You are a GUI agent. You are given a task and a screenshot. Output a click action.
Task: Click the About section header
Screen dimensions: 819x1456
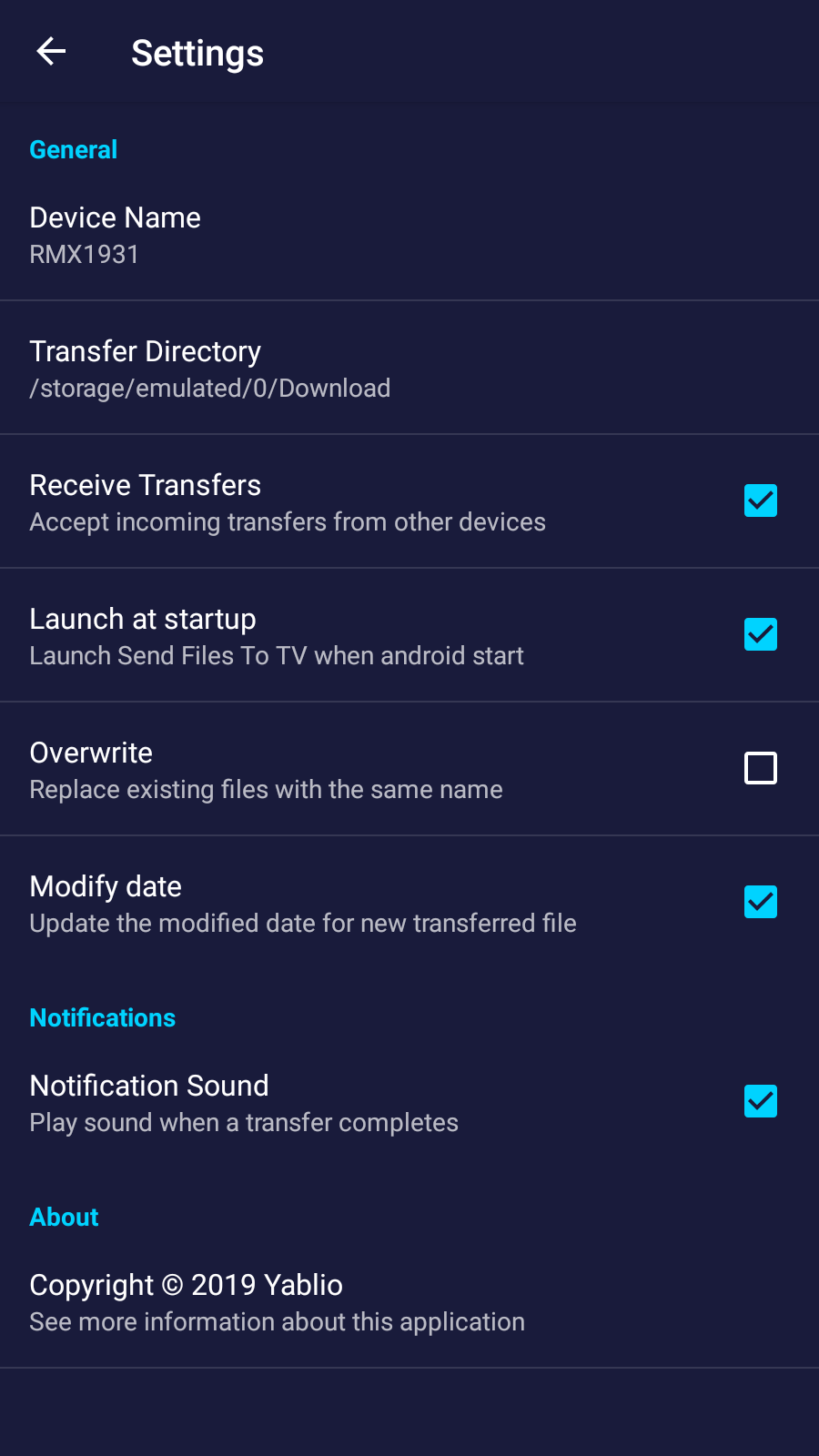64,1217
